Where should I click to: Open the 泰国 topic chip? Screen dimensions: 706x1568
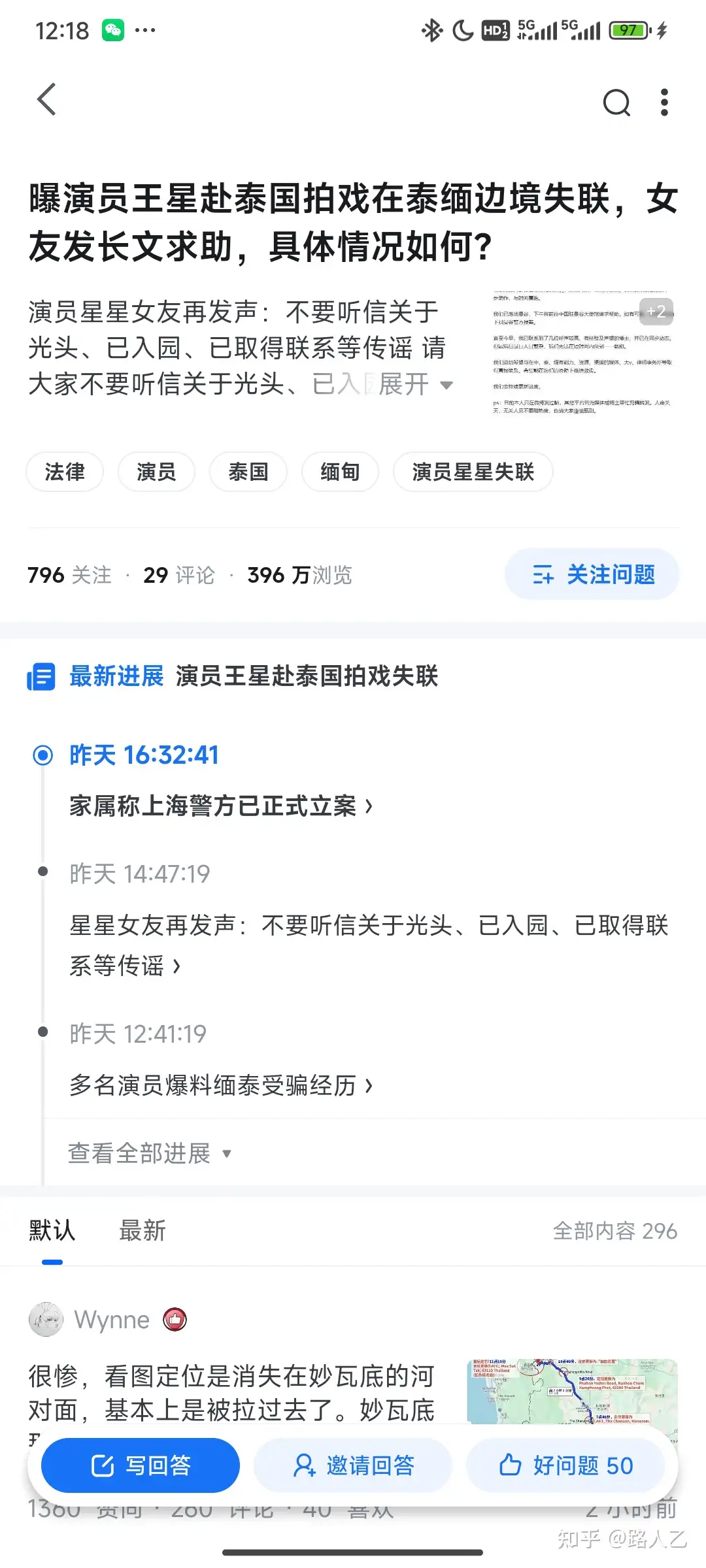tap(248, 472)
